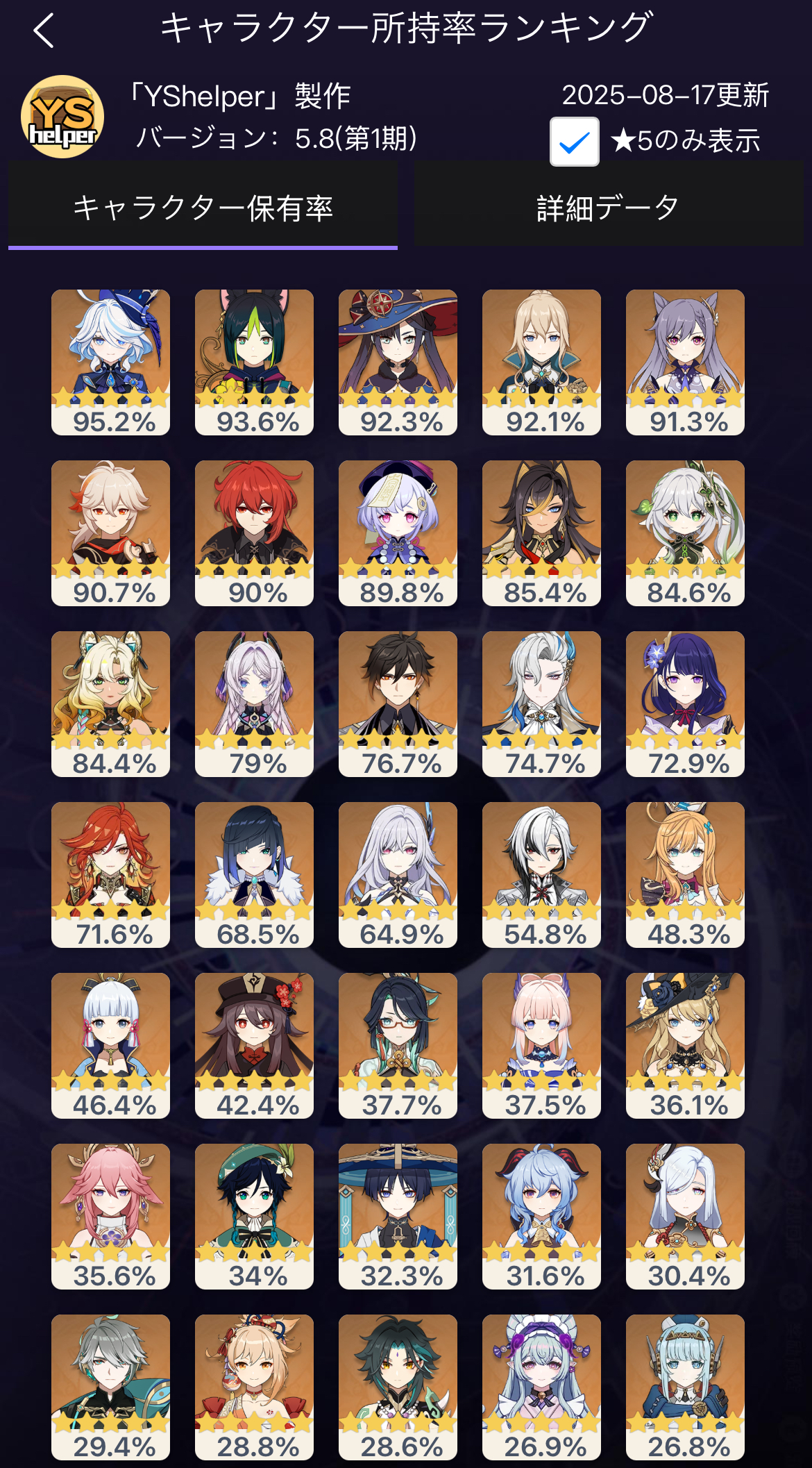Uncheck the ★5のみ表示 checkbox
The height and width of the screenshot is (1468, 812).
pos(575,142)
